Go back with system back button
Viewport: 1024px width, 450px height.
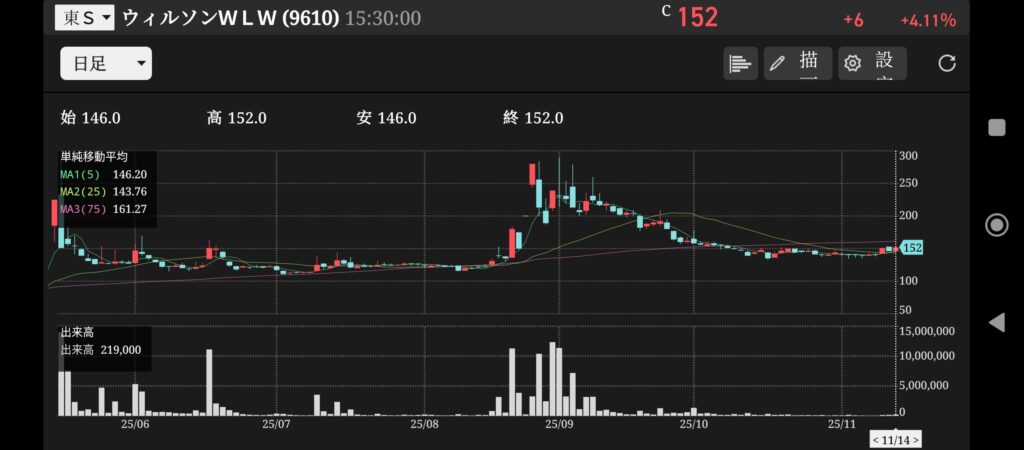point(996,322)
